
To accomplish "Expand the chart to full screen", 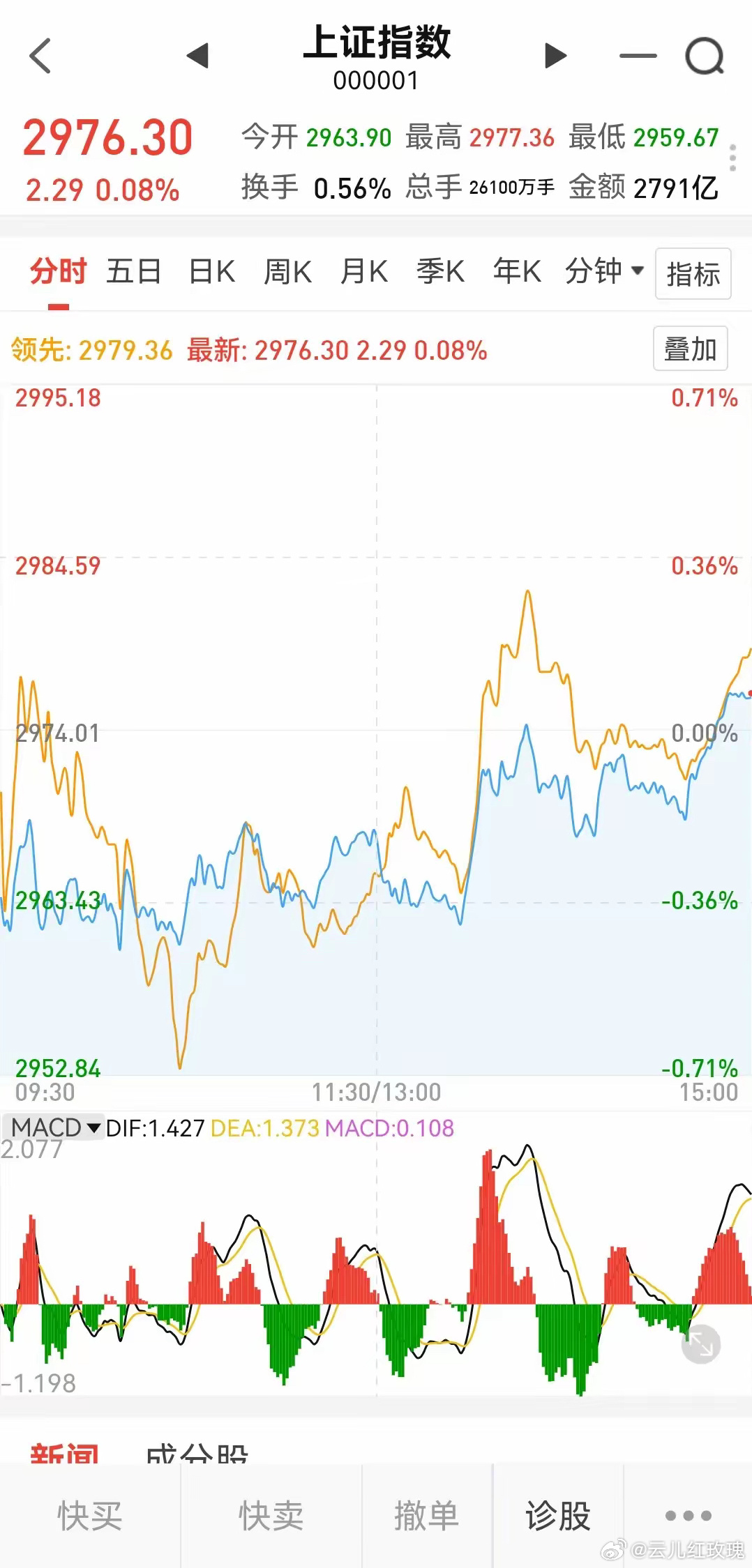I will pyautogui.click(x=700, y=1343).
